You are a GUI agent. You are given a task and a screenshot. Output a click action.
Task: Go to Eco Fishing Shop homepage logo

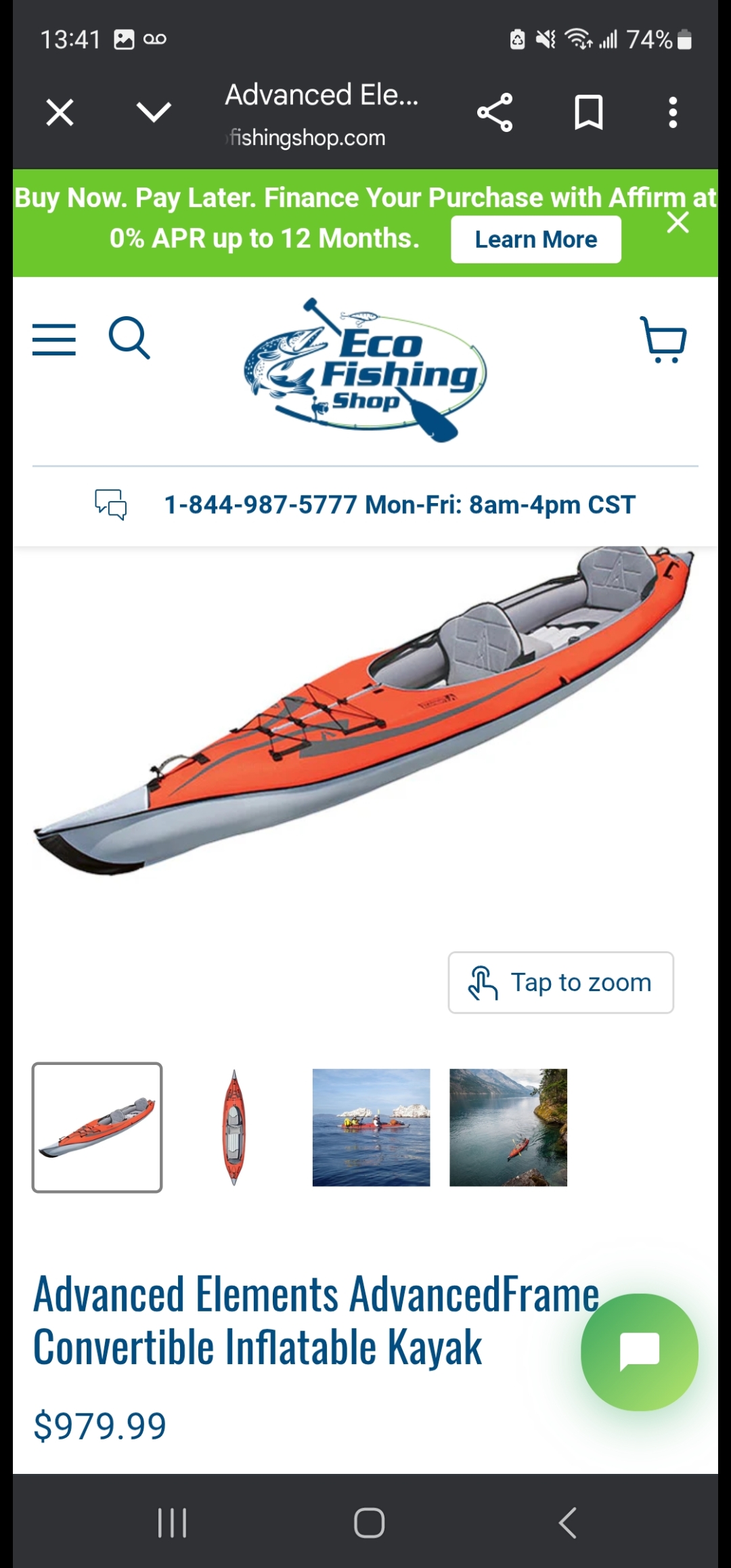point(365,370)
